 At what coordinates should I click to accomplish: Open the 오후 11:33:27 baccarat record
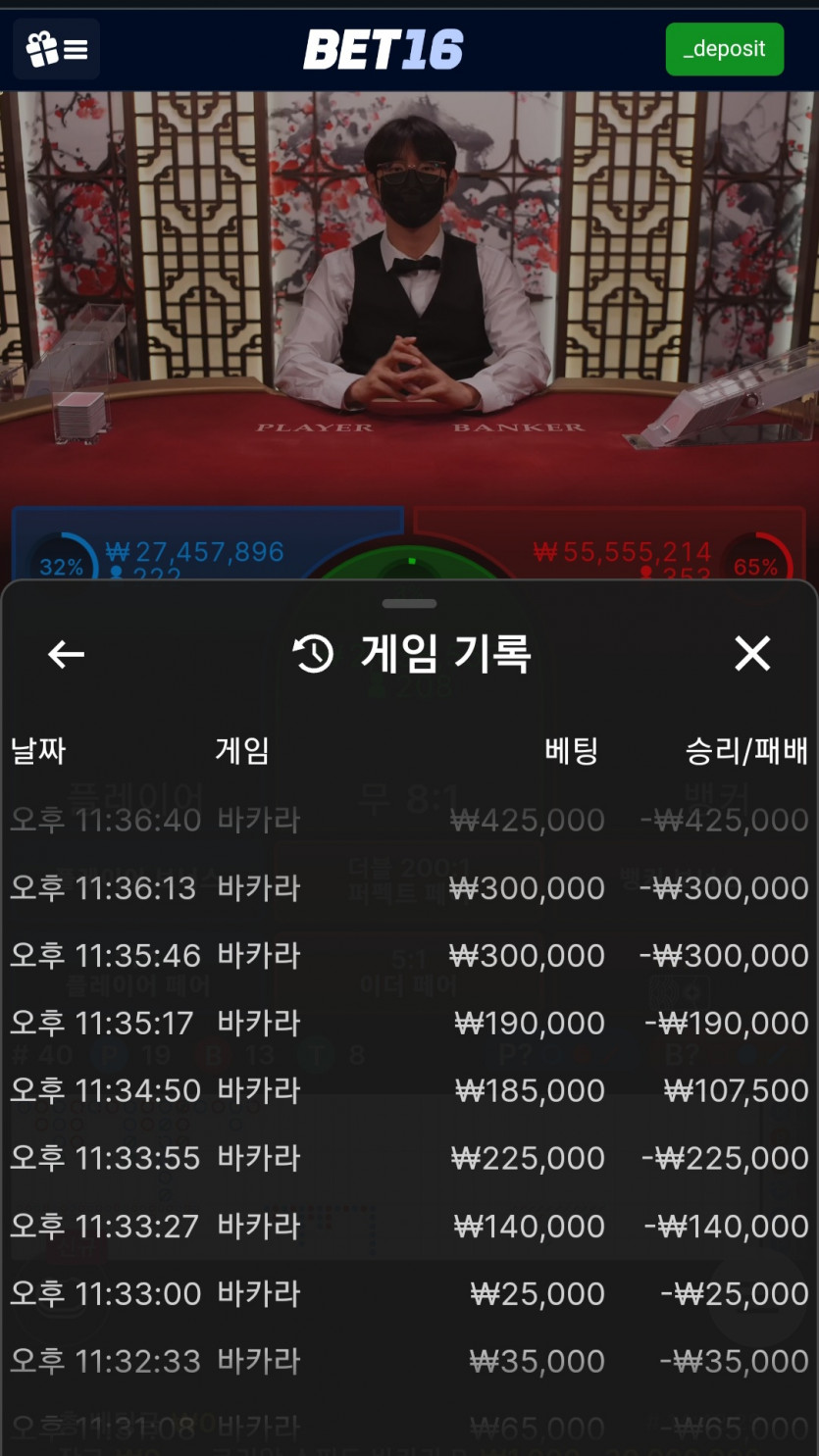409,1226
